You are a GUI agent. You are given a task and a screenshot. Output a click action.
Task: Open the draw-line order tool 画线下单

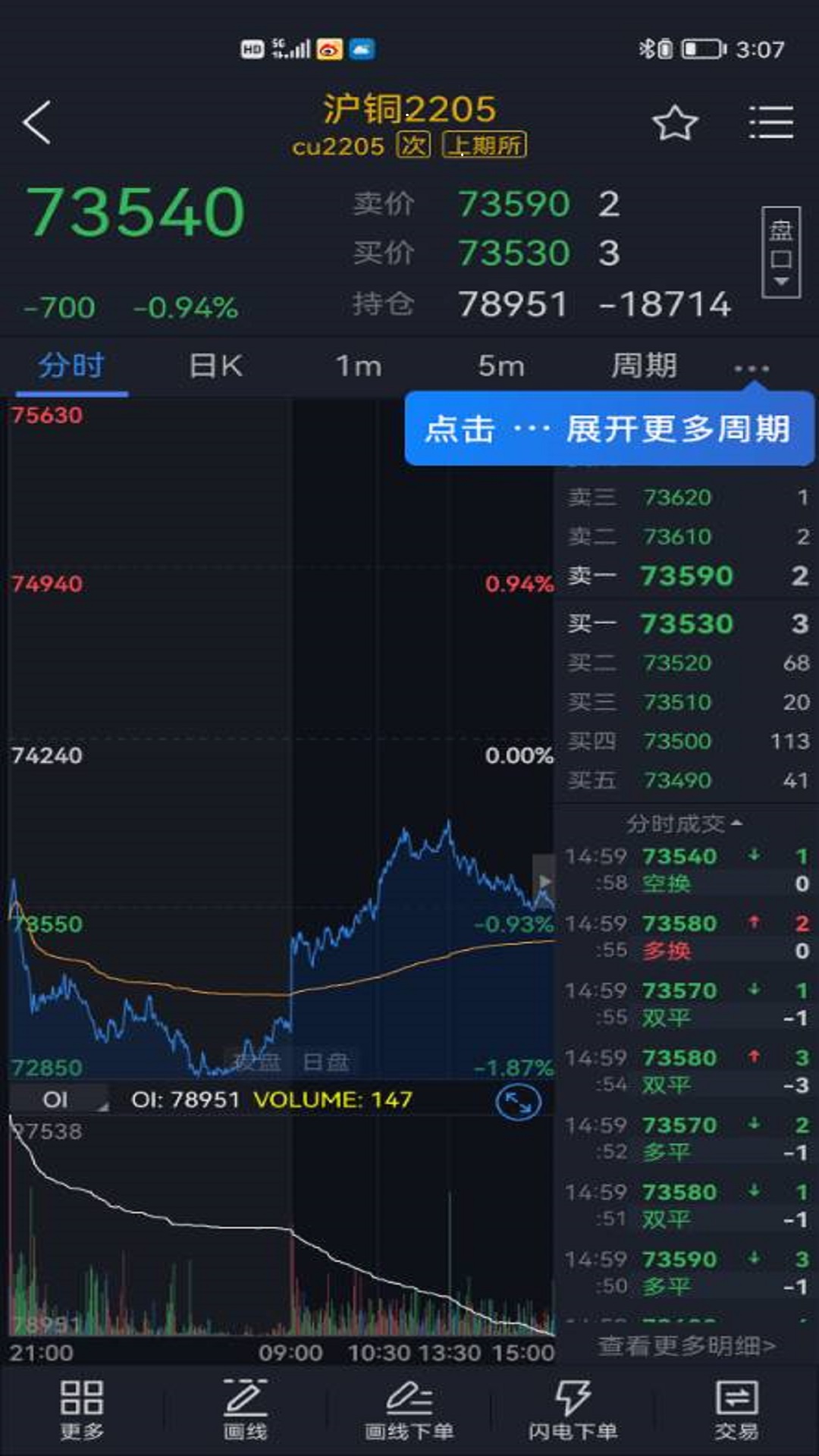(409, 1414)
